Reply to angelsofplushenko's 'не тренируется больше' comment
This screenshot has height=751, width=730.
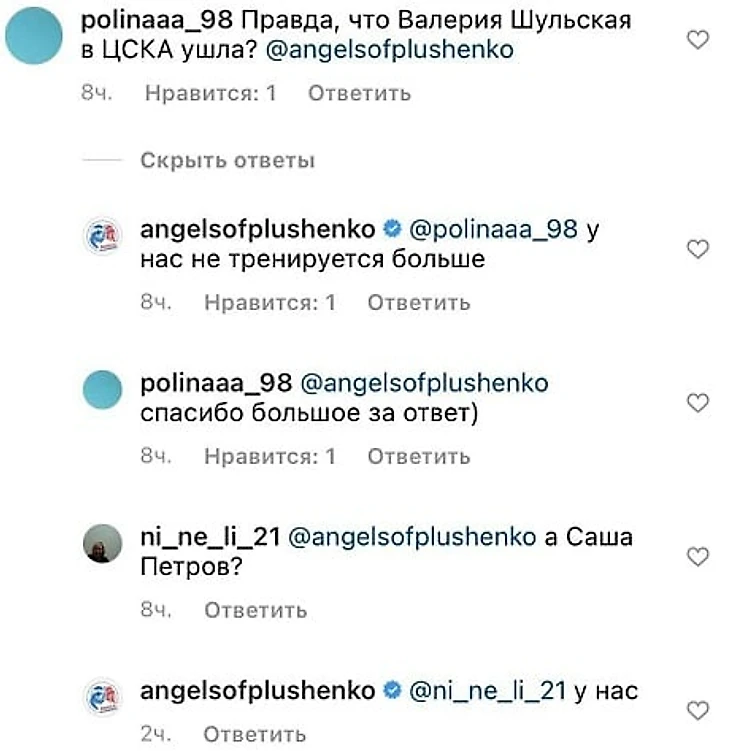pos(418,302)
